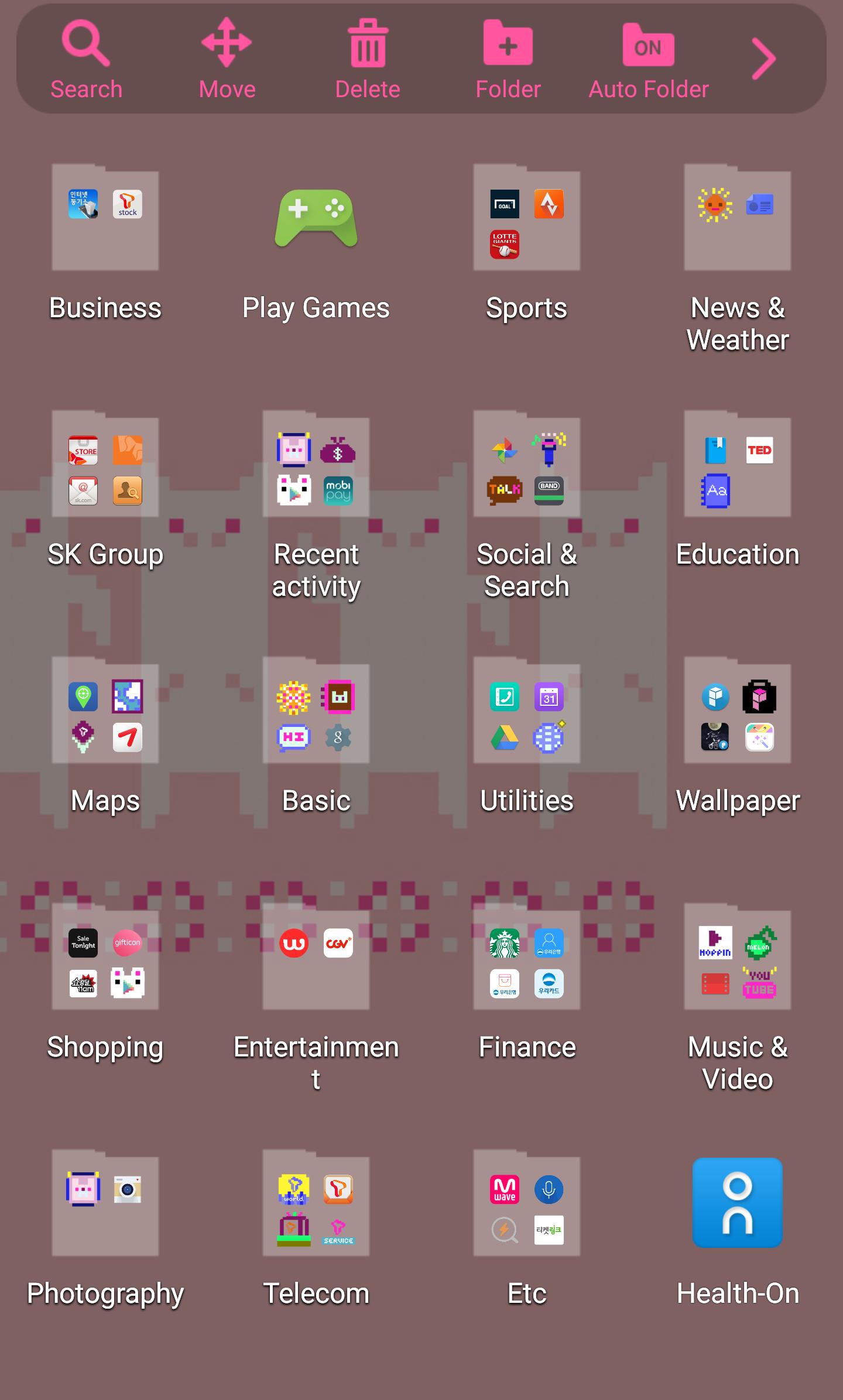Tap the Search tool in the toolbar
The image size is (843, 1400).
86,59
